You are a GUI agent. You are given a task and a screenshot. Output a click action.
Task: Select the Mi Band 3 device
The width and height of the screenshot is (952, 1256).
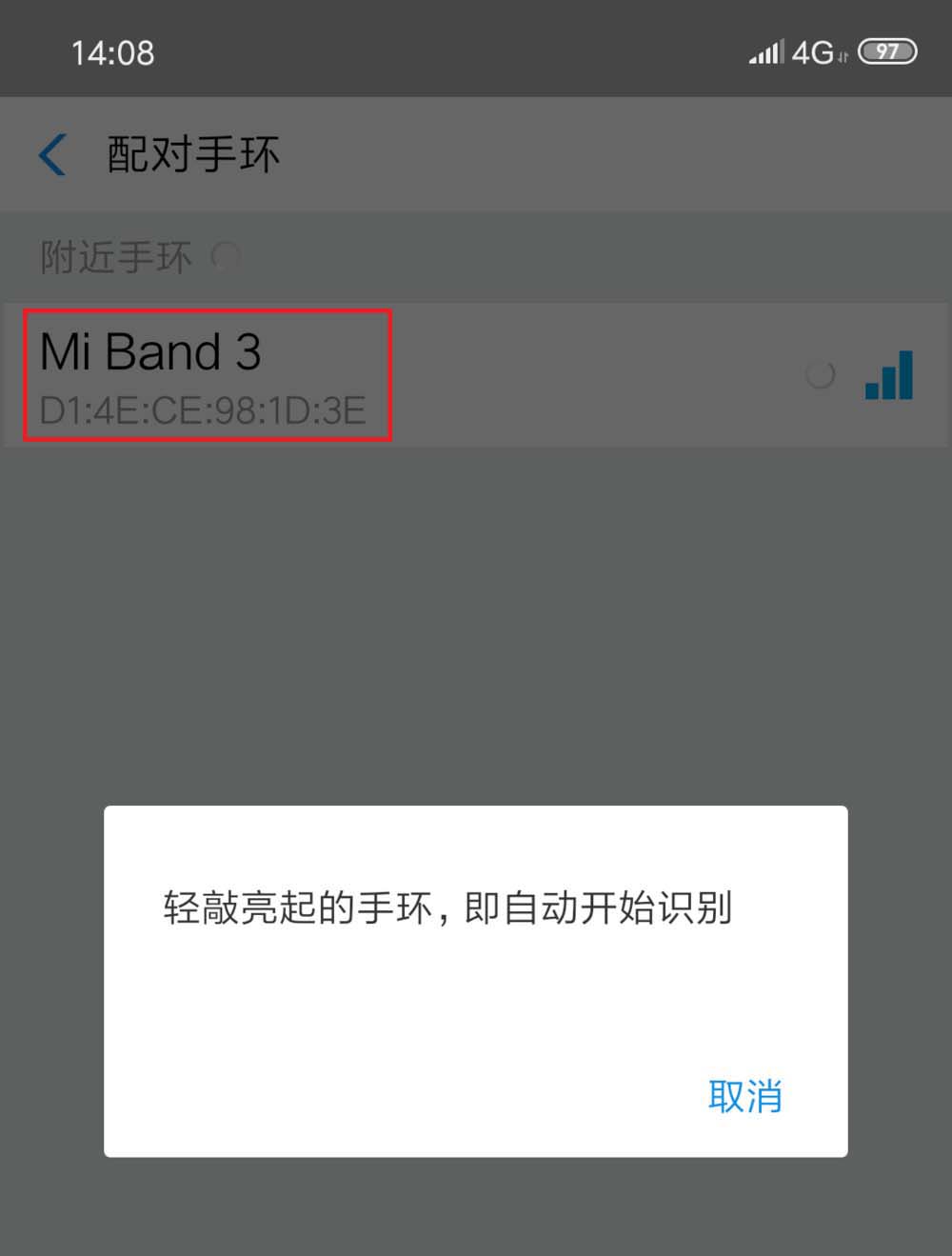coord(208,375)
